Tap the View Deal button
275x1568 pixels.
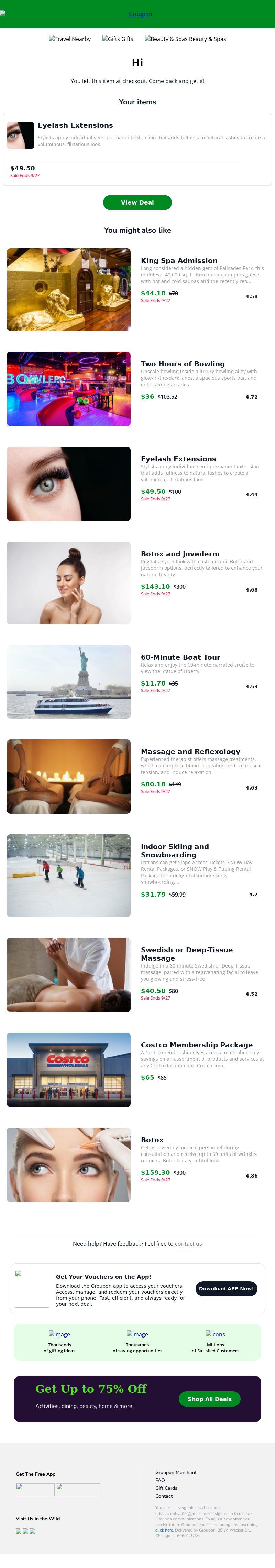137,202
